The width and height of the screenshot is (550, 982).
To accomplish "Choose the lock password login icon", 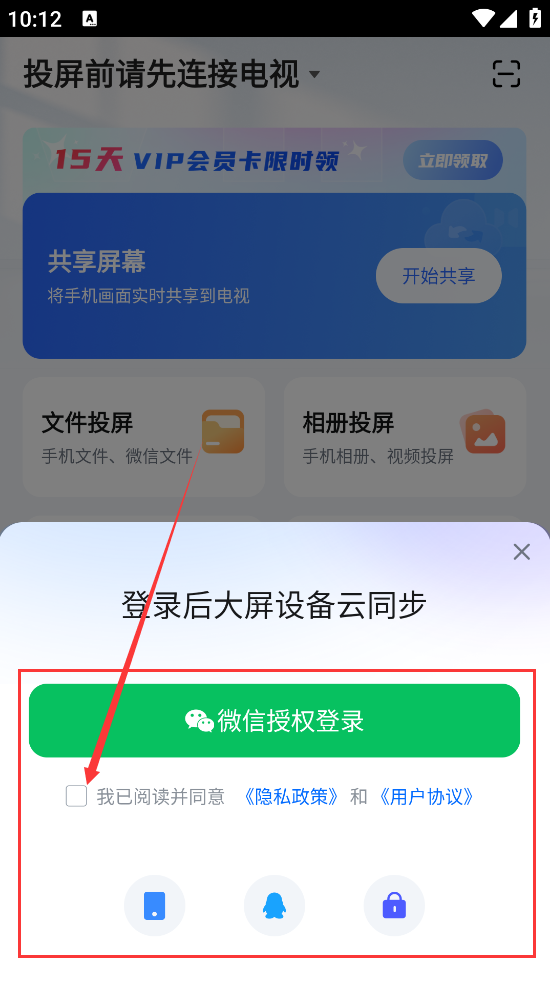I will click(x=394, y=906).
